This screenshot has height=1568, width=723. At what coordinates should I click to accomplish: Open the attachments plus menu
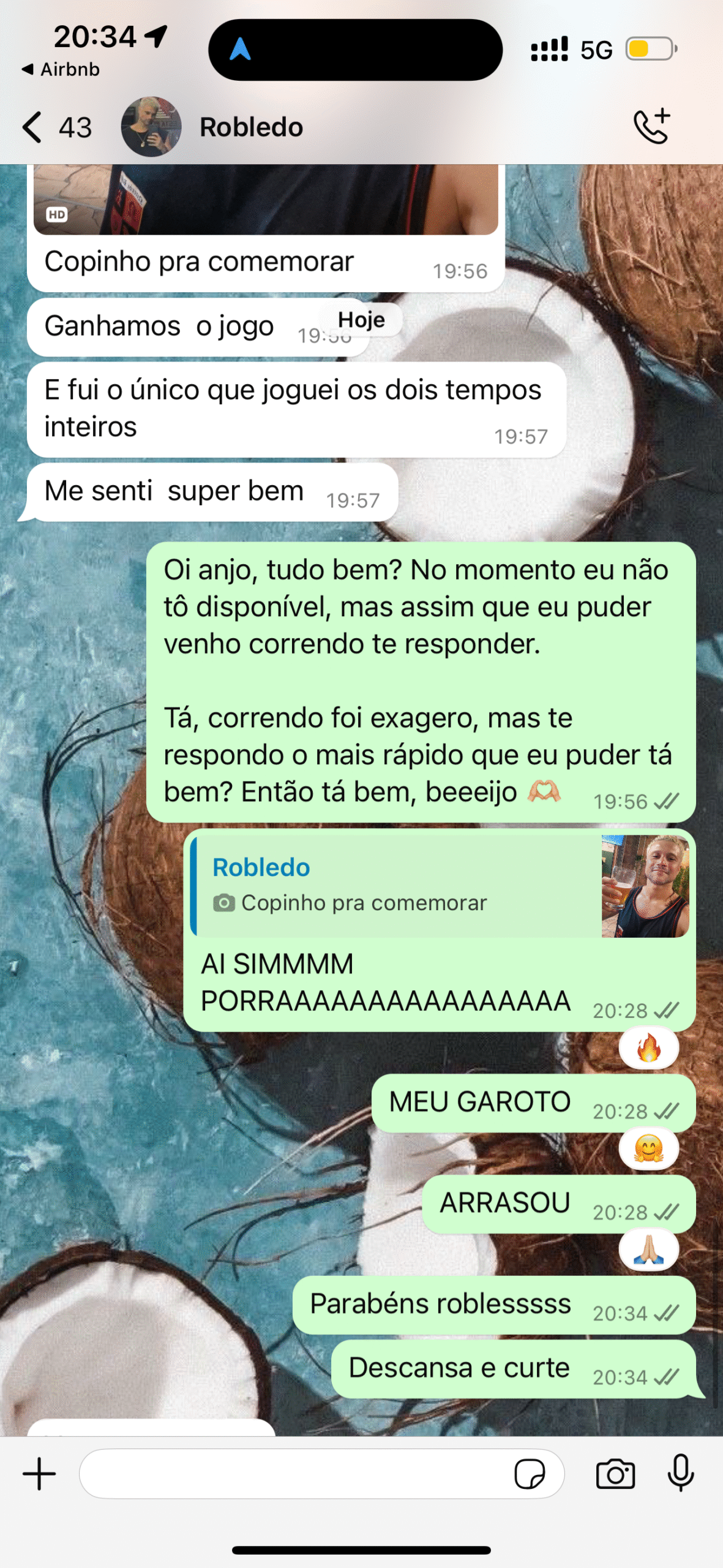point(39,1474)
